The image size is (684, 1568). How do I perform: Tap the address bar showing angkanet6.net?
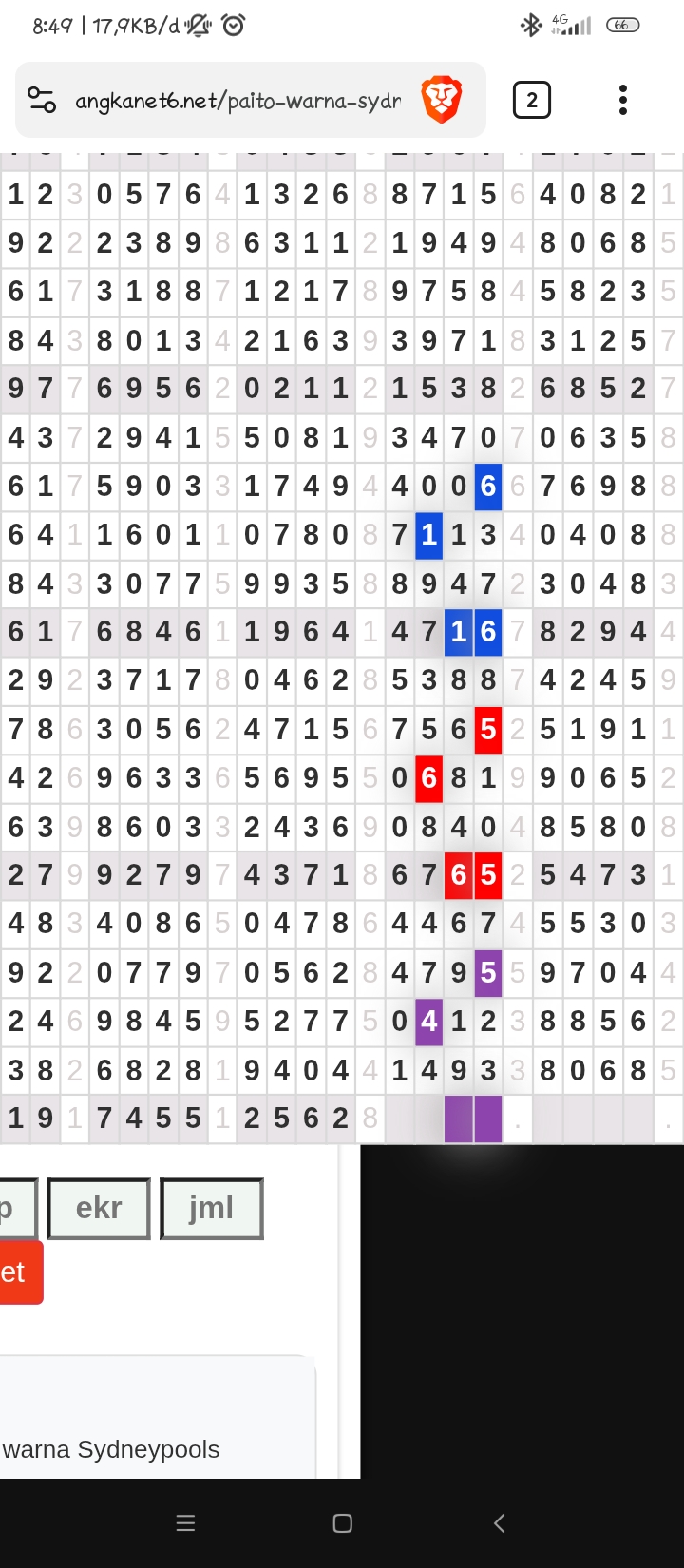tap(237, 100)
